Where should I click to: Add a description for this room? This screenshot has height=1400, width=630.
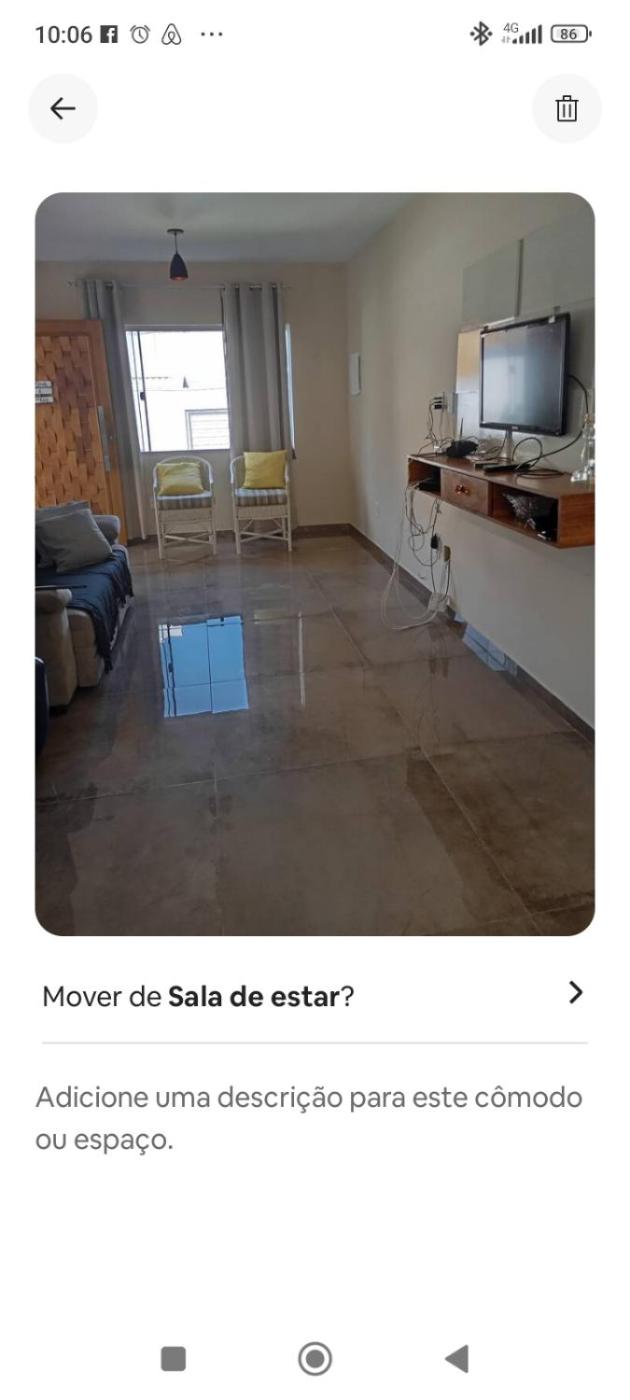click(308, 1118)
